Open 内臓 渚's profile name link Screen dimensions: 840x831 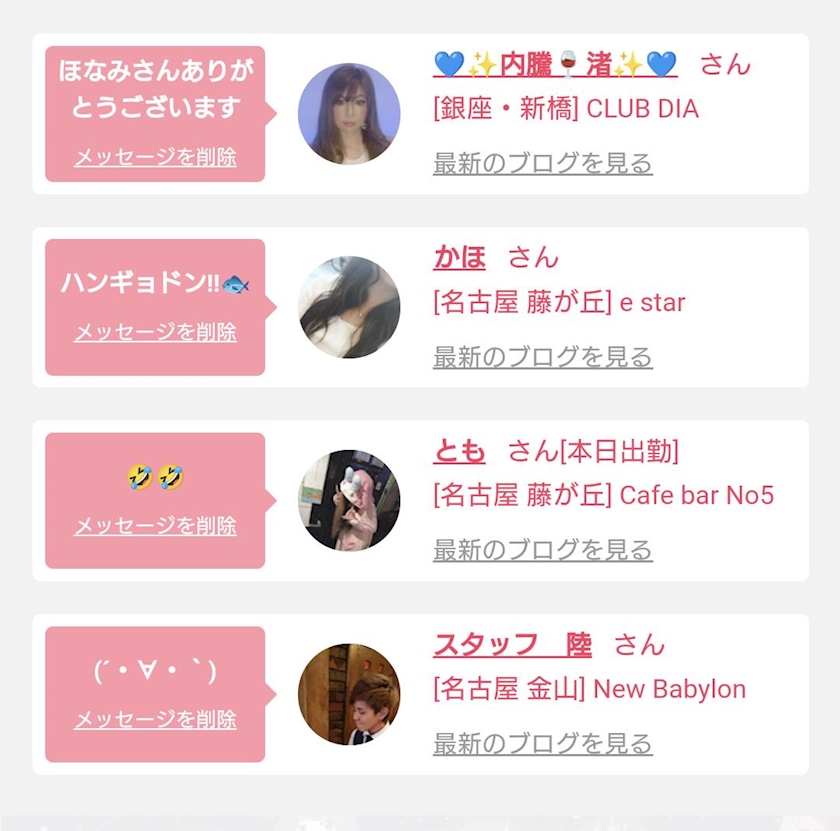click(555, 65)
